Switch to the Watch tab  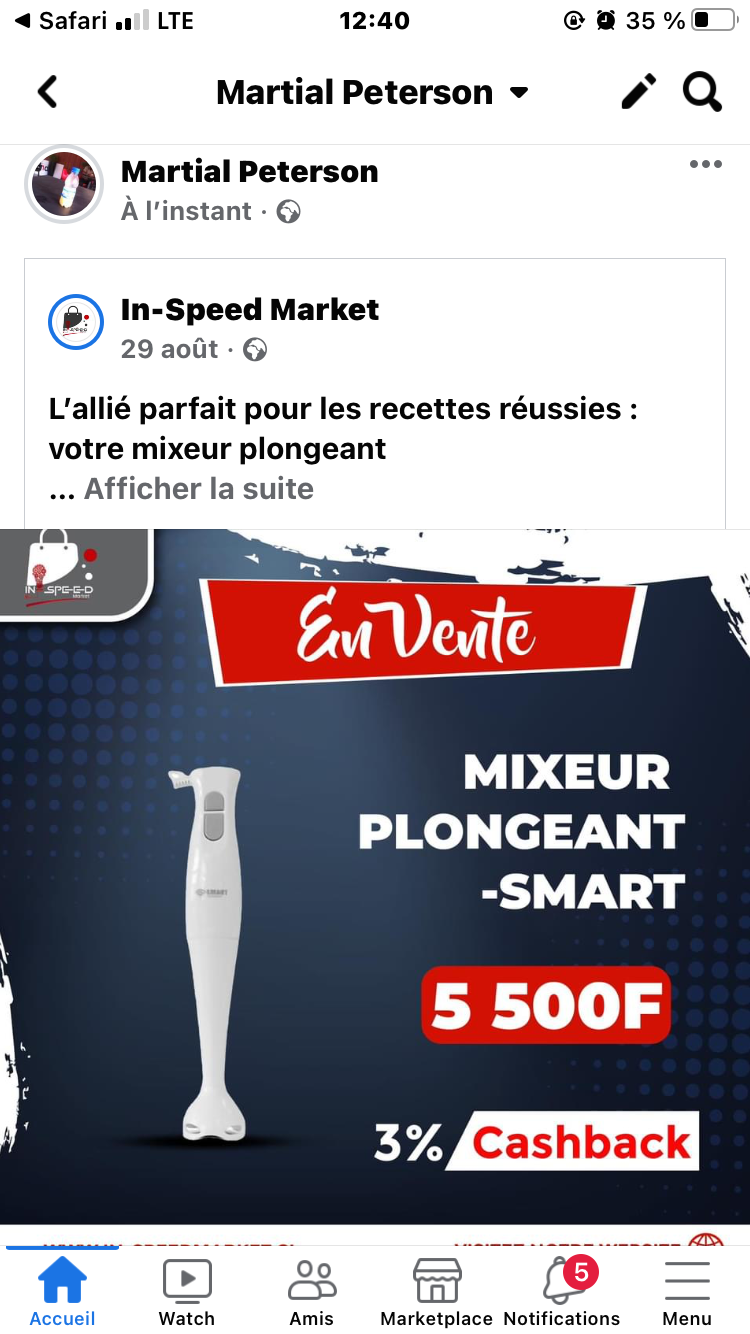(187, 1290)
